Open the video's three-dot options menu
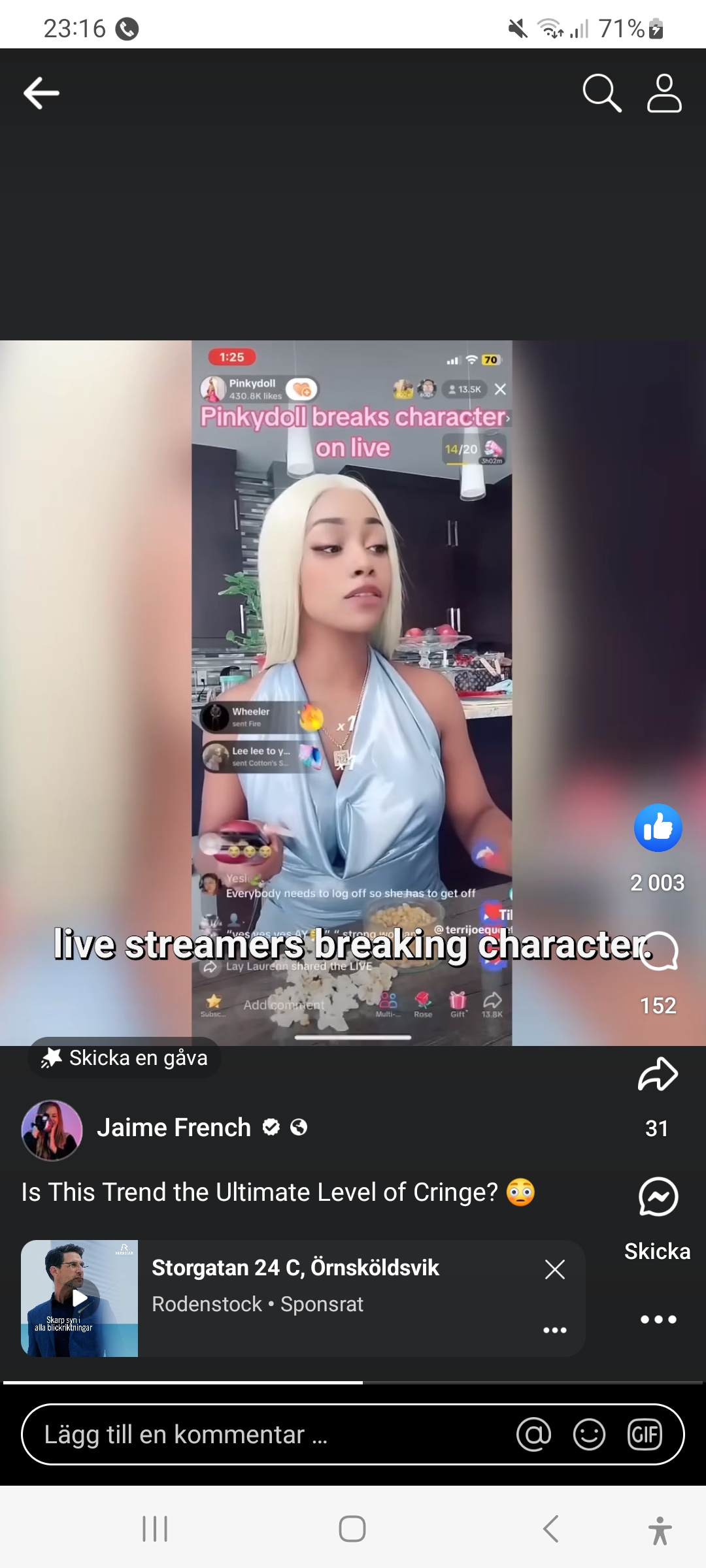Viewport: 706px width, 1568px height. pos(658,1319)
